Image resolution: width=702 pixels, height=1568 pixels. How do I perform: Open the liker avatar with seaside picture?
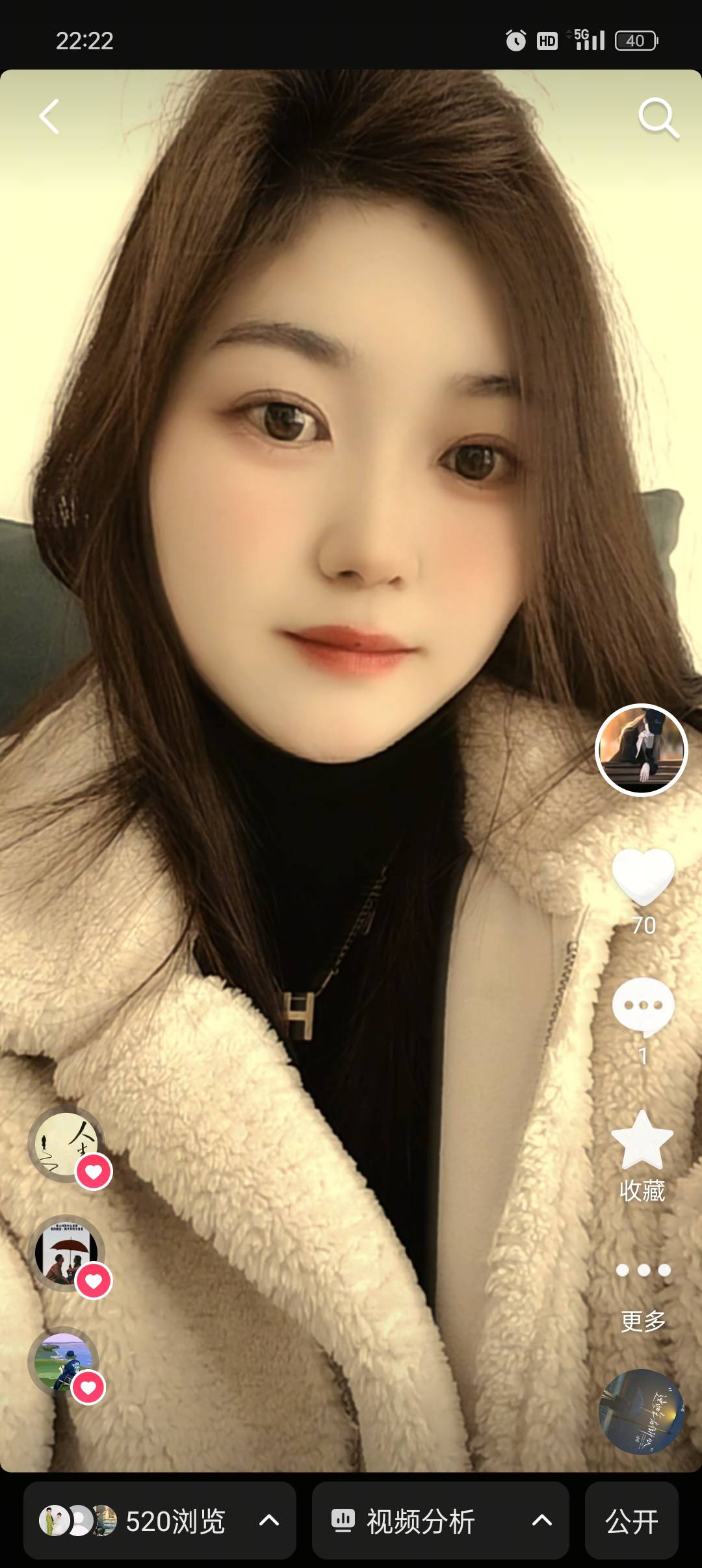tap(63, 1361)
